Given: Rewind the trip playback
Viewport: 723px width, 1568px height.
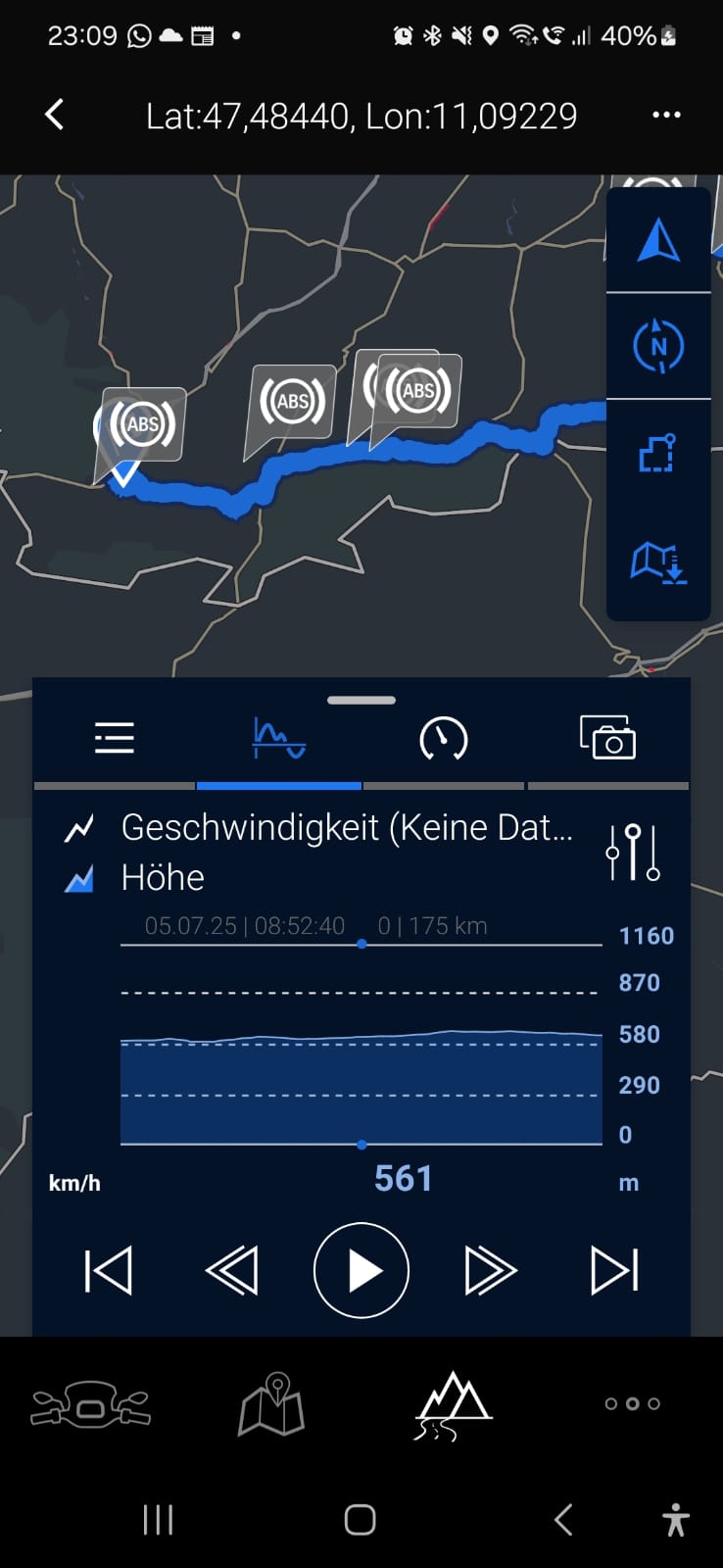Looking at the screenshot, I should point(232,1271).
